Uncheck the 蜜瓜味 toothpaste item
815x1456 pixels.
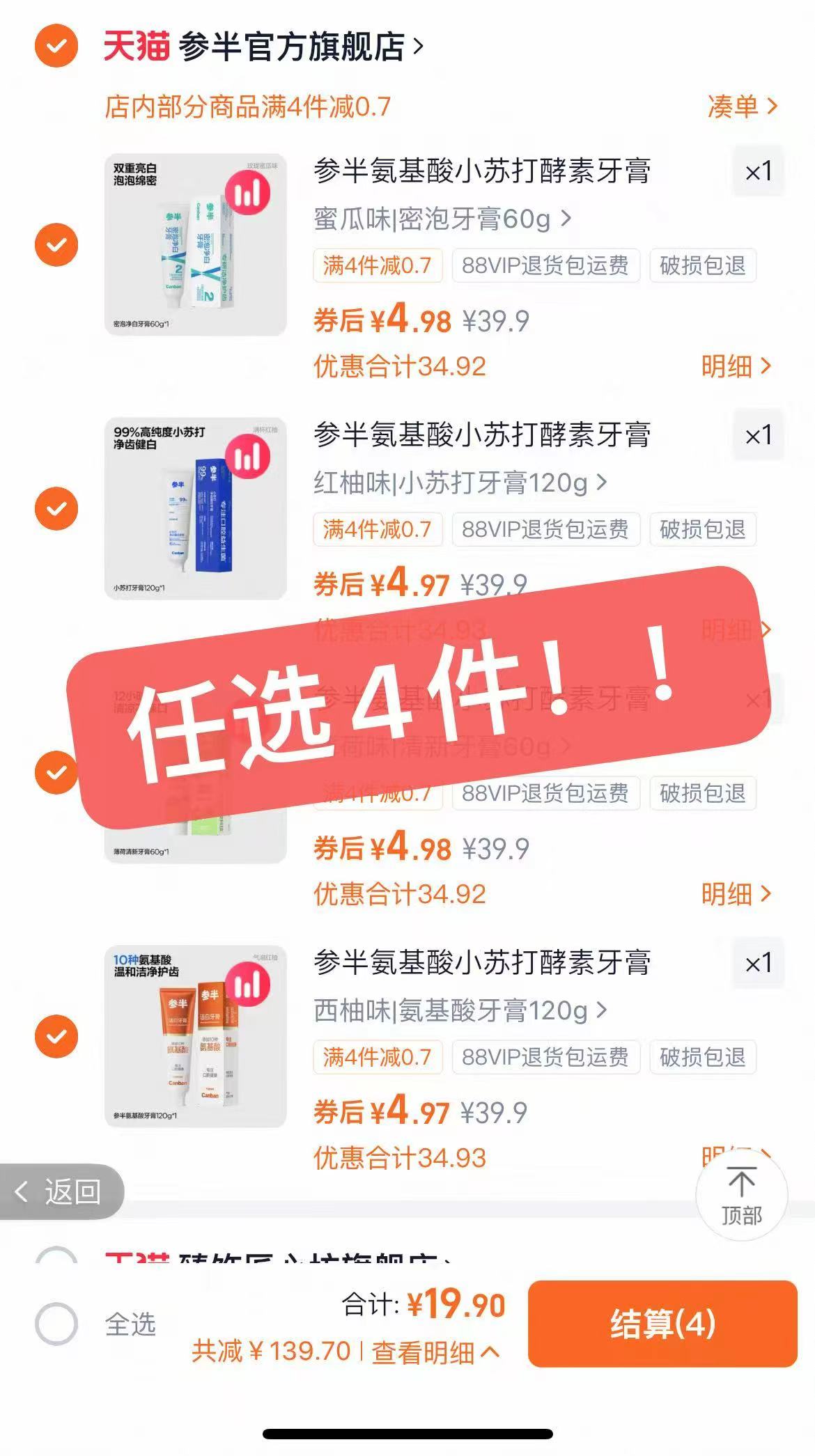click(55, 245)
